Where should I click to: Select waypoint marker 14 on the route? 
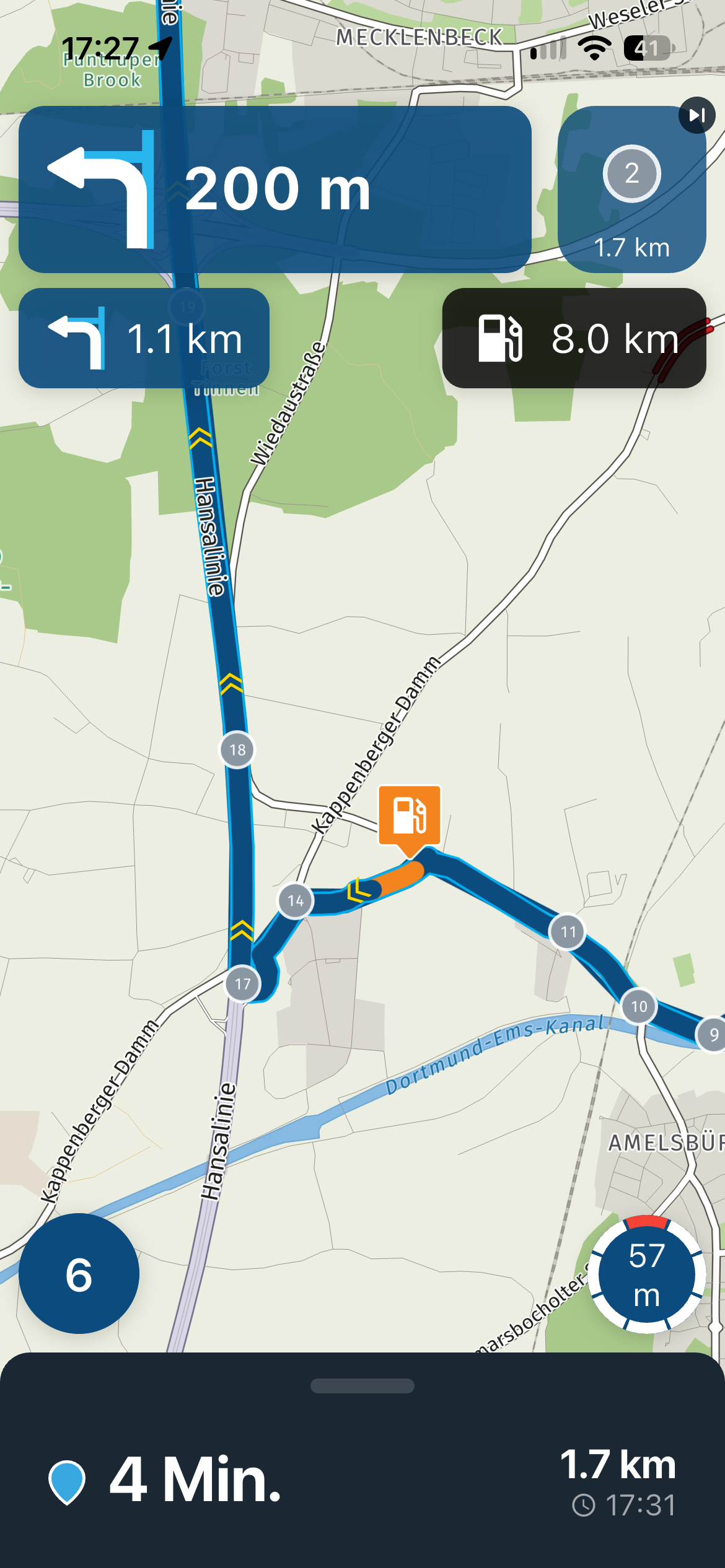point(296,900)
